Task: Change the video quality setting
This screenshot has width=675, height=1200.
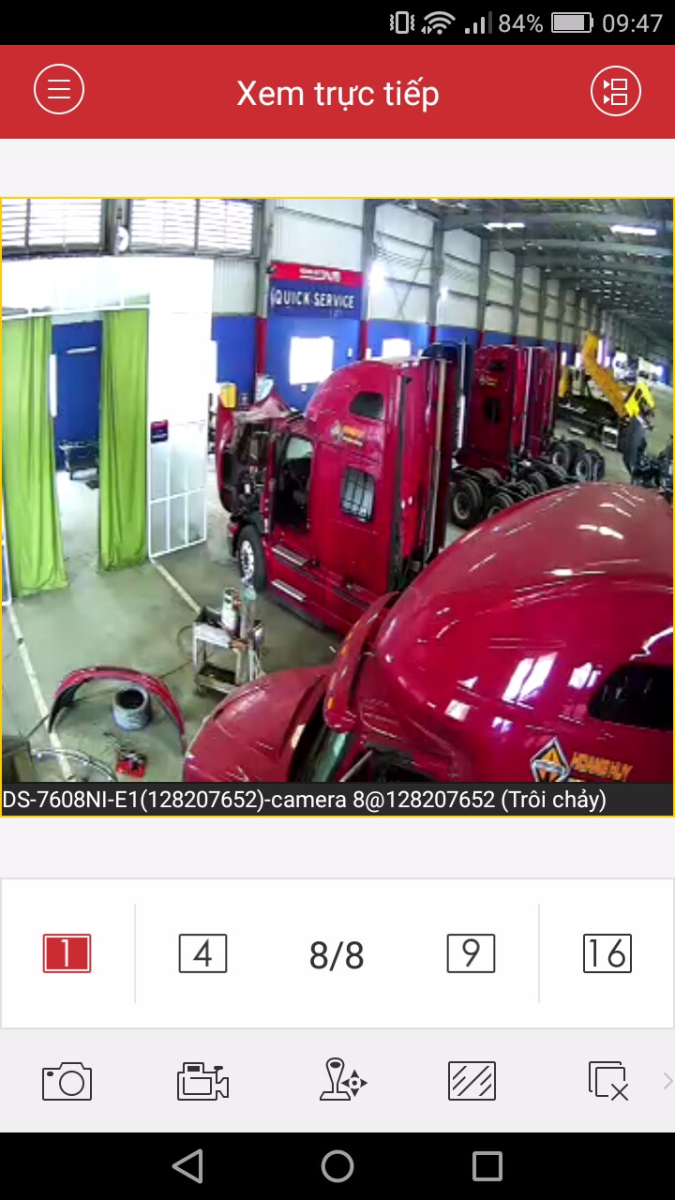Action: (x=471, y=1082)
